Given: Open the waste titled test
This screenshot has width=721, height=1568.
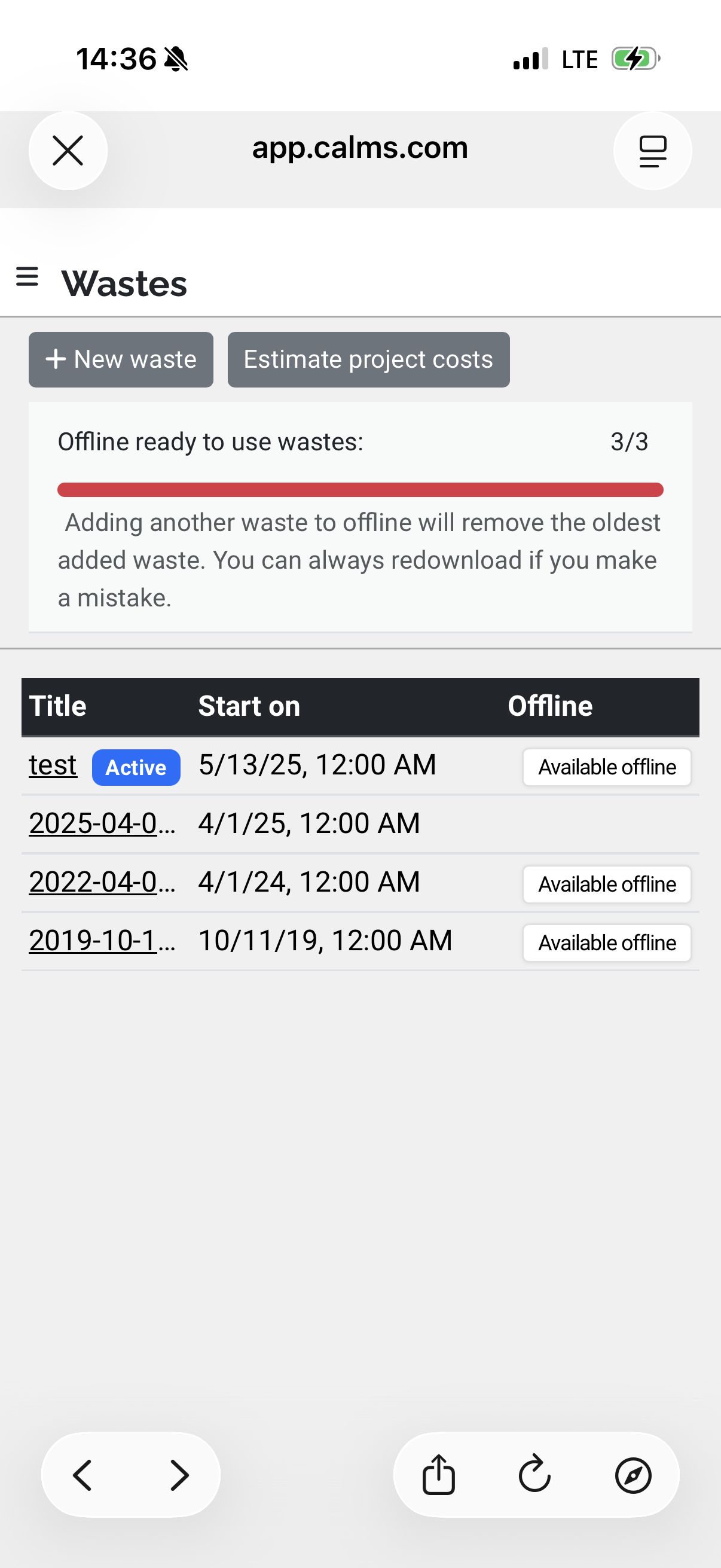Looking at the screenshot, I should [53, 765].
